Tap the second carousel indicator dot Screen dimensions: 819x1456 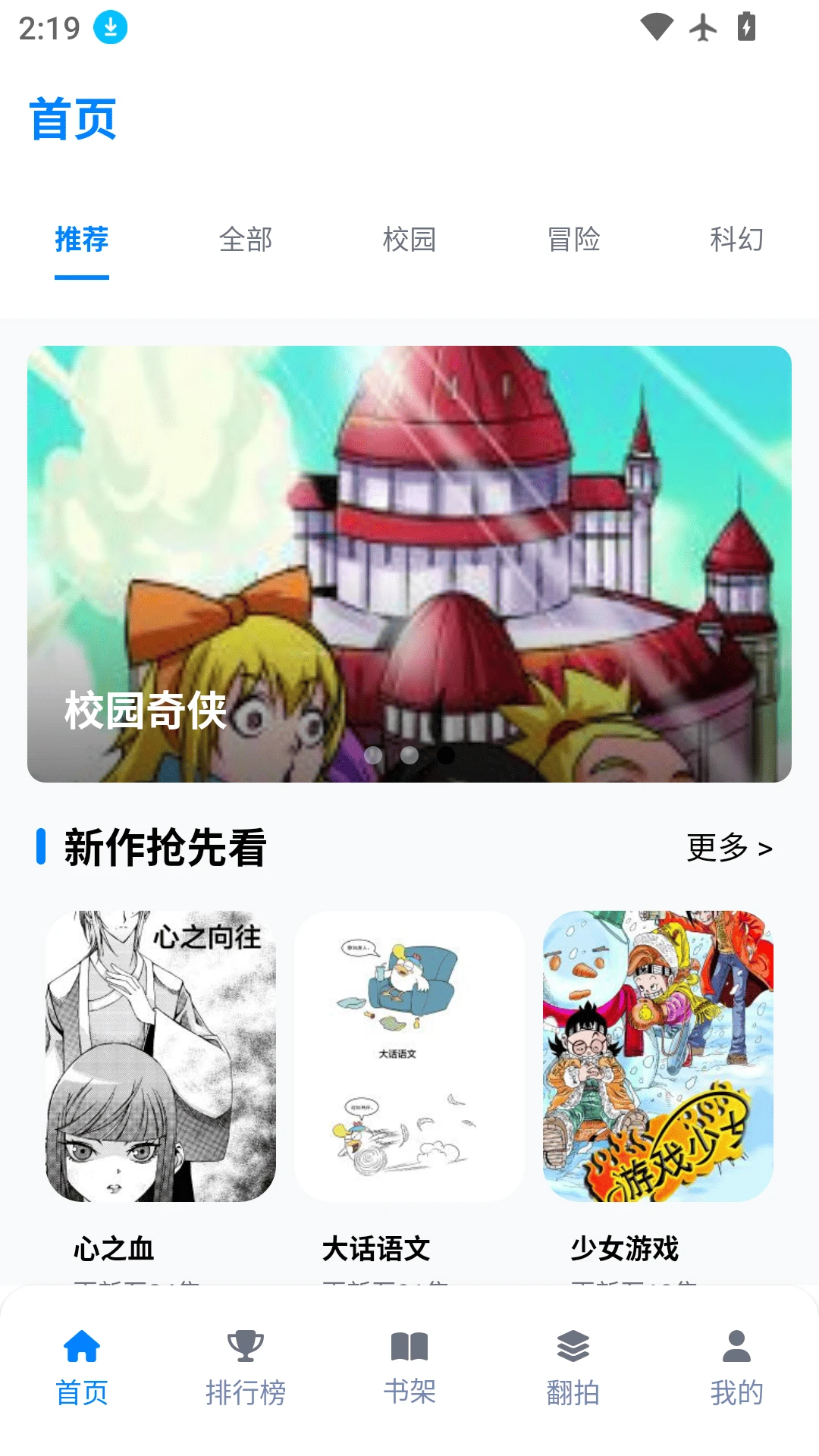409,755
